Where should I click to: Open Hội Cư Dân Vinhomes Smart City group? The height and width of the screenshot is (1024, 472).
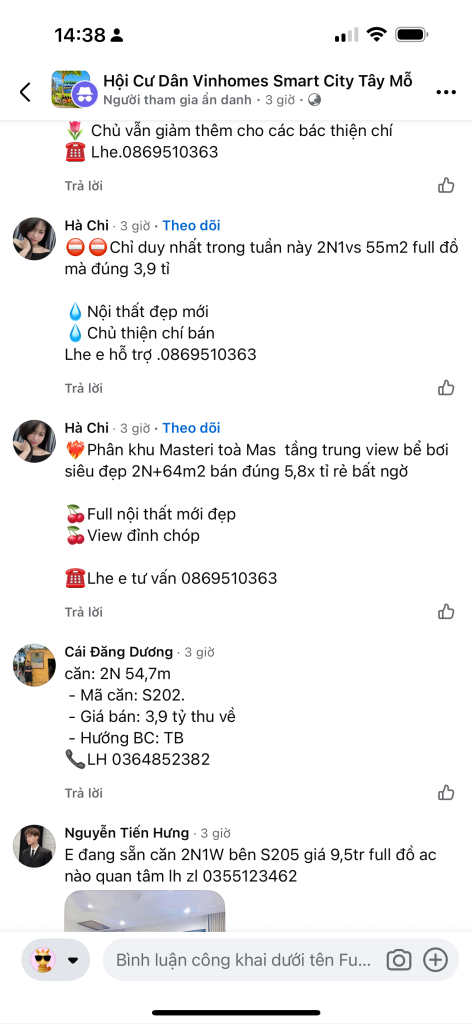[258, 81]
